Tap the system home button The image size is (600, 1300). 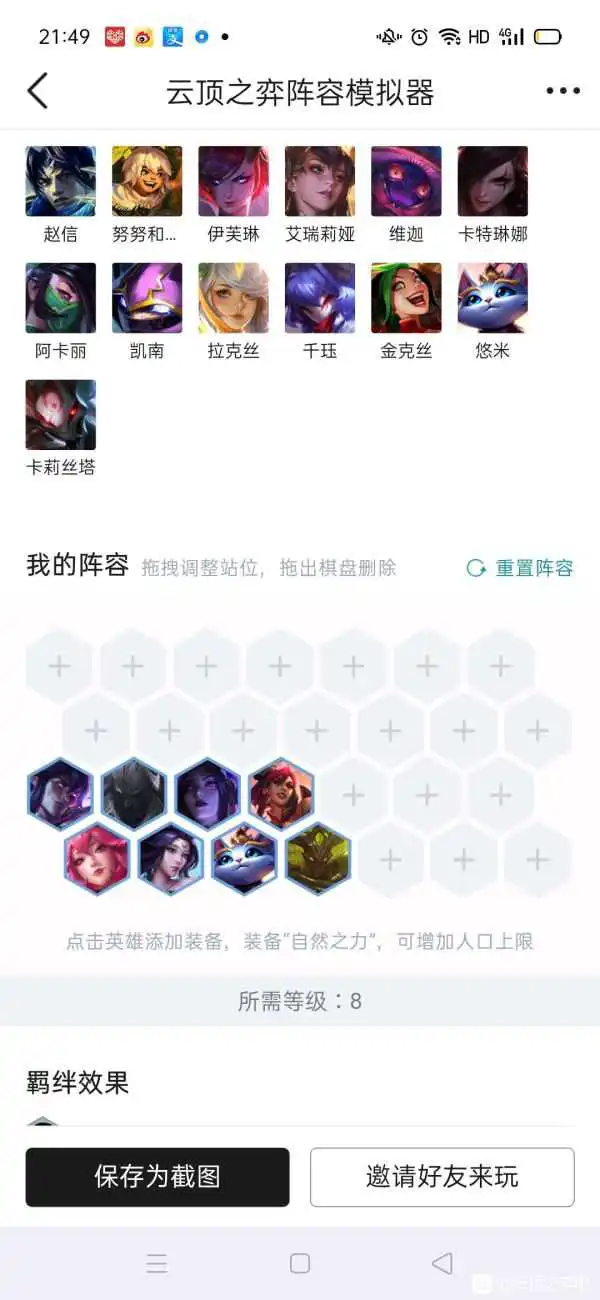coord(300,1263)
